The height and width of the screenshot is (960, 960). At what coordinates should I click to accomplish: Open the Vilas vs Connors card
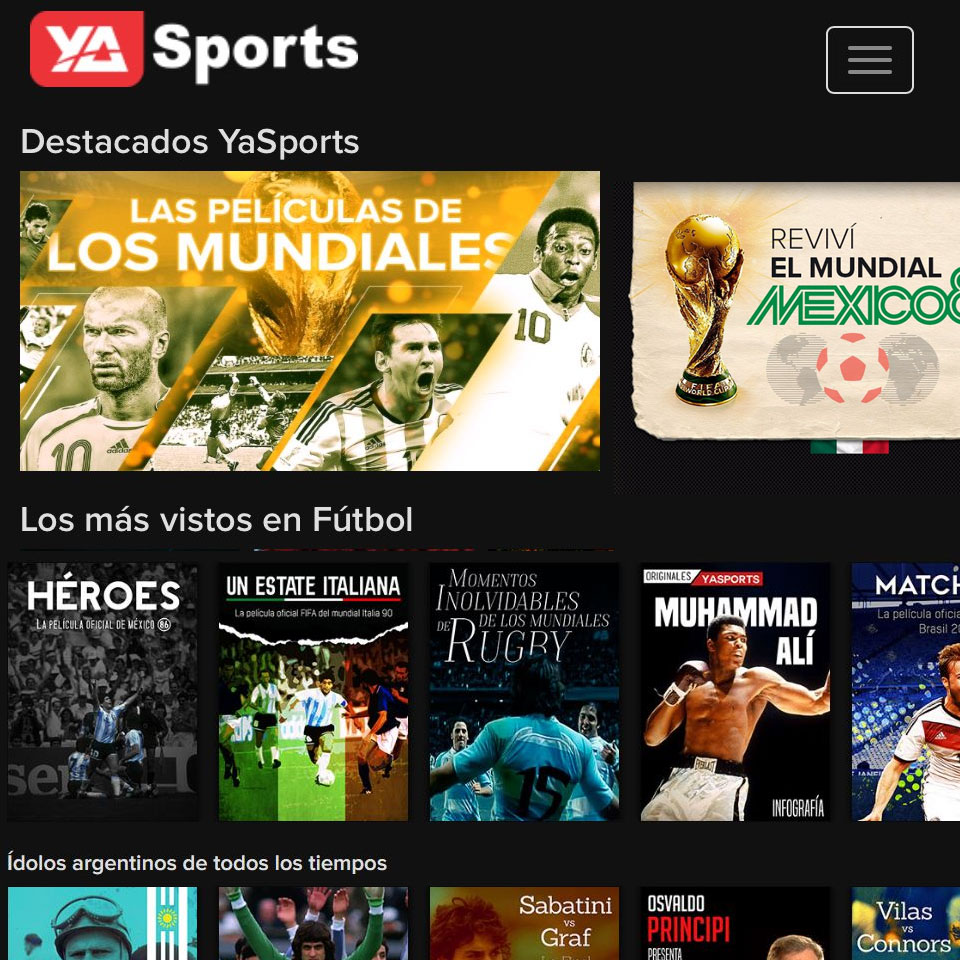(905, 924)
